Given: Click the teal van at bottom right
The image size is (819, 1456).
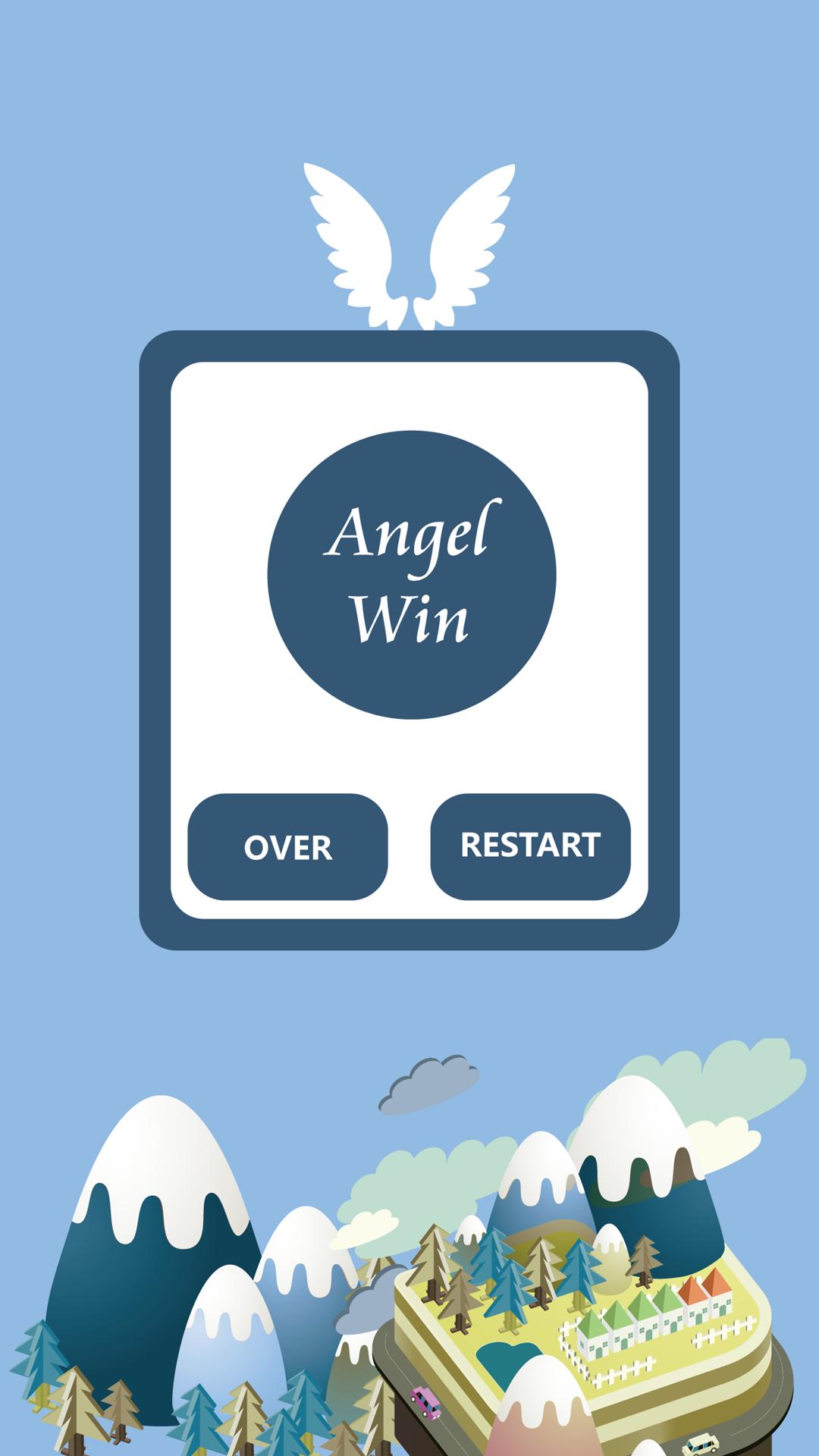Looking at the screenshot, I should coord(701,1442).
